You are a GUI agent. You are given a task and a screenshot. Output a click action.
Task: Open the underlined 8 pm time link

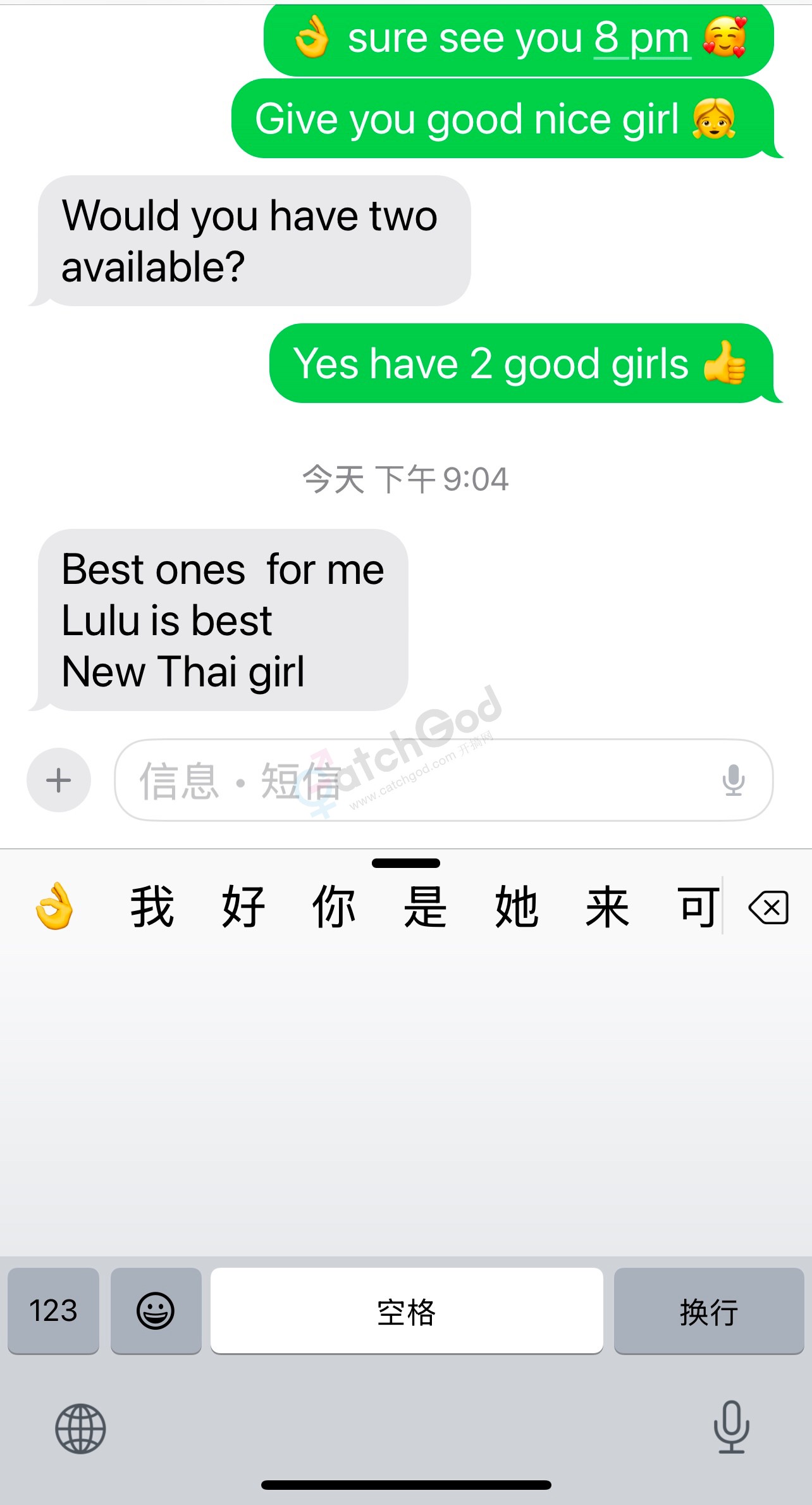(x=641, y=39)
